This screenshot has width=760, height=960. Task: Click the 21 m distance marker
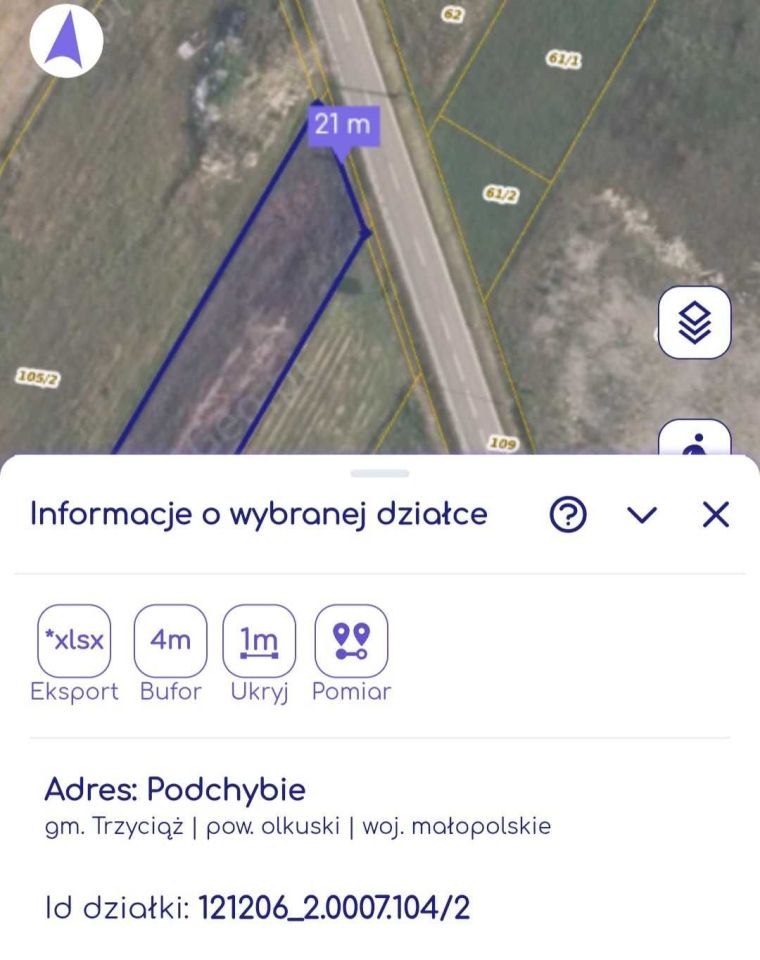(344, 126)
